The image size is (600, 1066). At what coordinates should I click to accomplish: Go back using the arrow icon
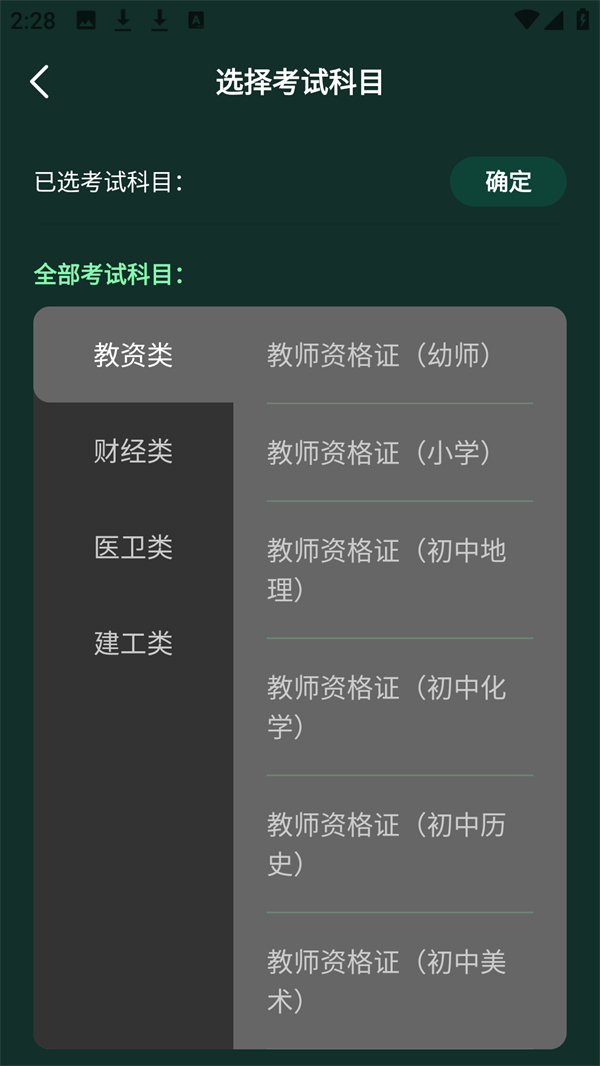tap(40, 82)
